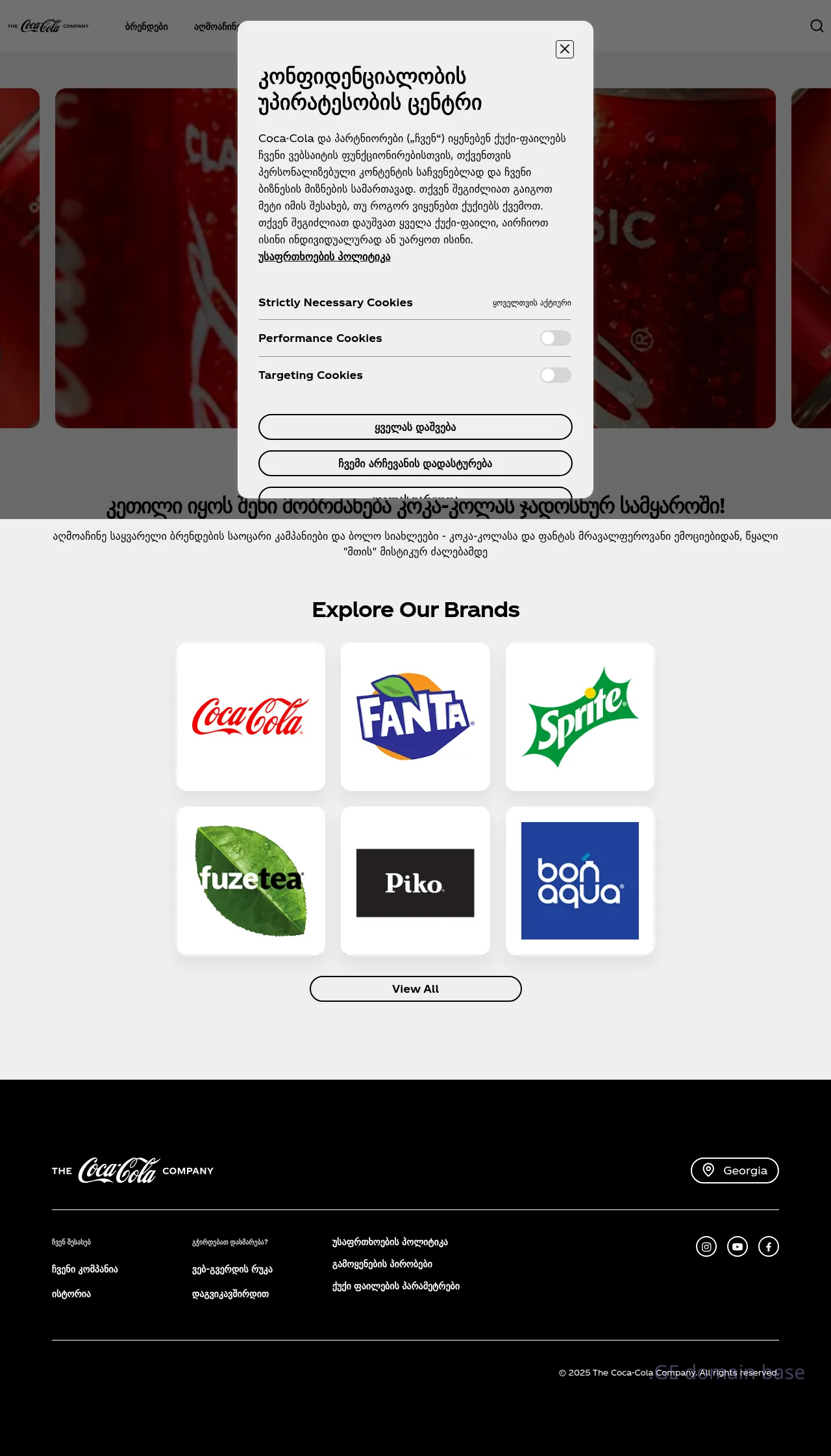This screenshot has width=831, height=1456.
Task: Open the search icon in the header
Action: click(817, 26)
